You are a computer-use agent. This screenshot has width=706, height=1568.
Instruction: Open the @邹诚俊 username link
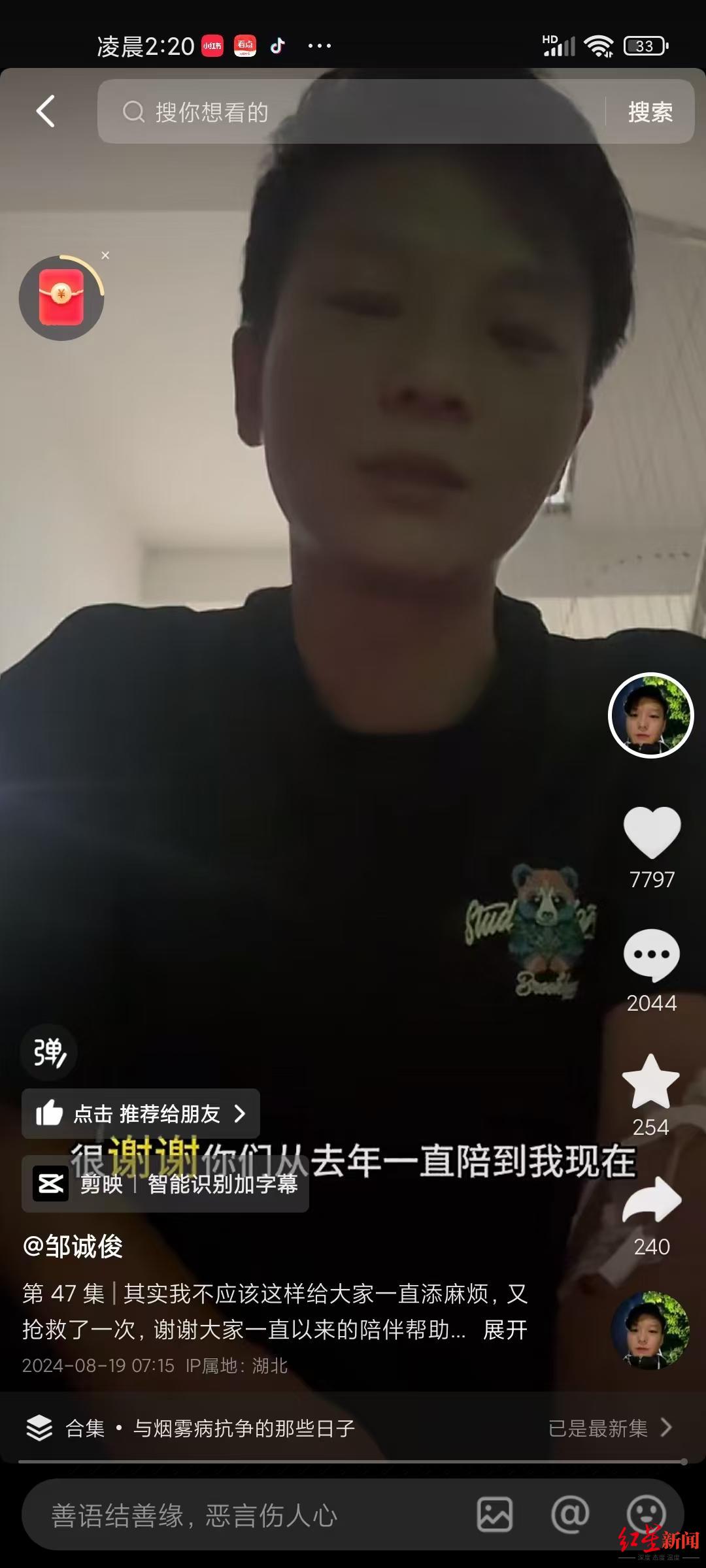tap(73, 1247)
